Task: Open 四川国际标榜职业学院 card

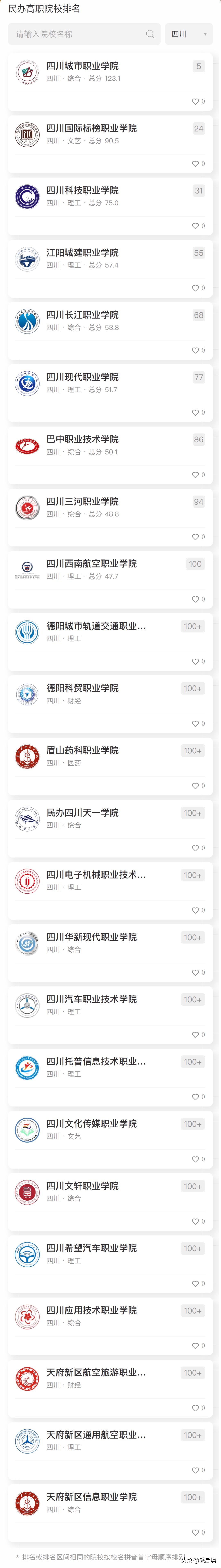Action: click(92, 128)
